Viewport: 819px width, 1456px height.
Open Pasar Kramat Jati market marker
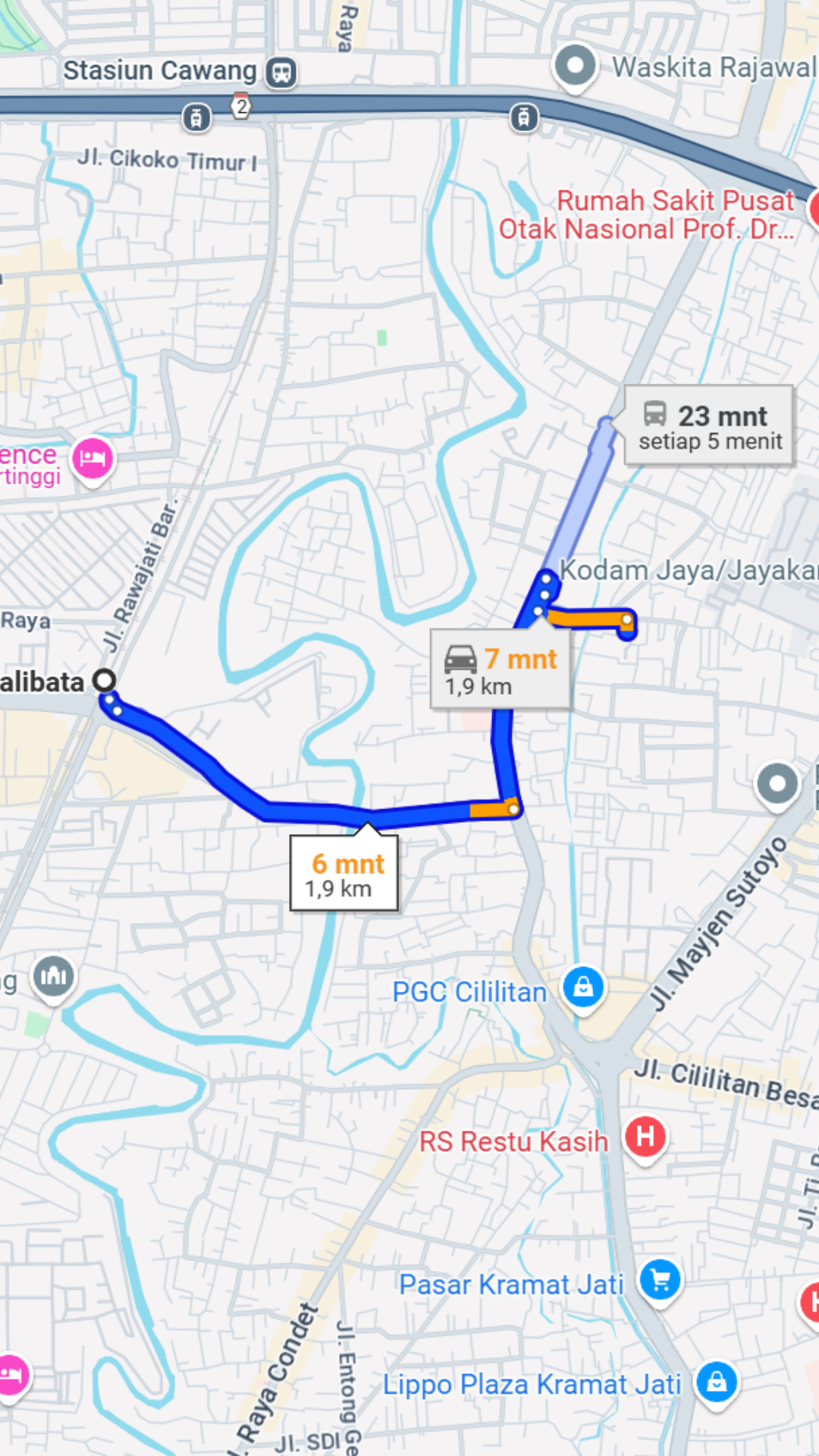click(x=660, y=1280)
